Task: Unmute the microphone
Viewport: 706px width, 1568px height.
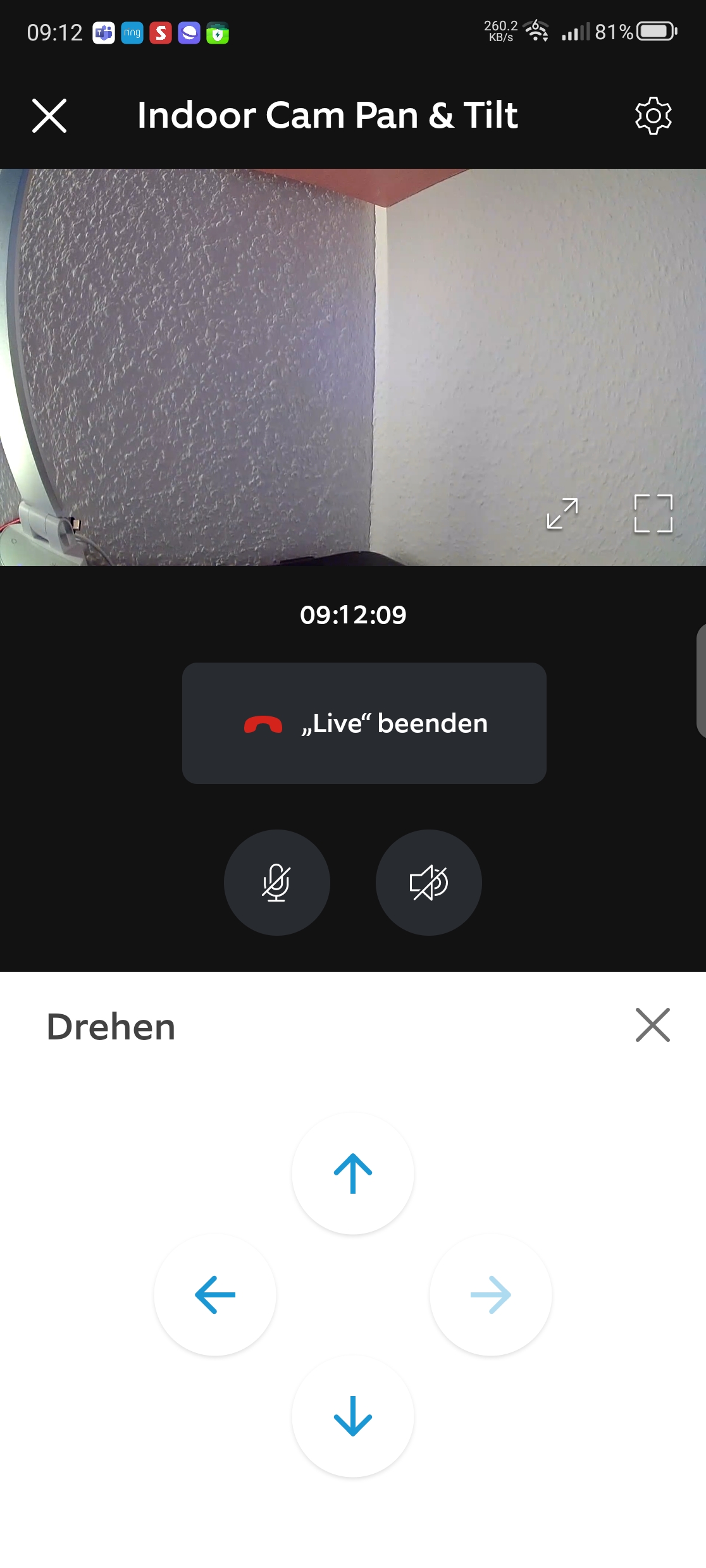Action: [276, 883]
